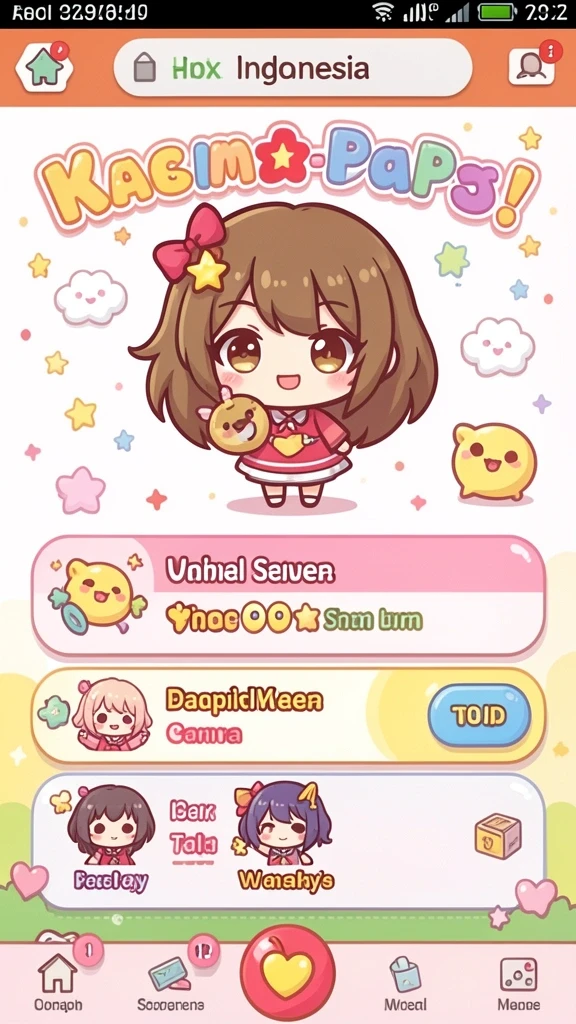The height and width of the screenshot is (1024, 576).
Task: Select the Peaslayy character
Action: (111, 837)
